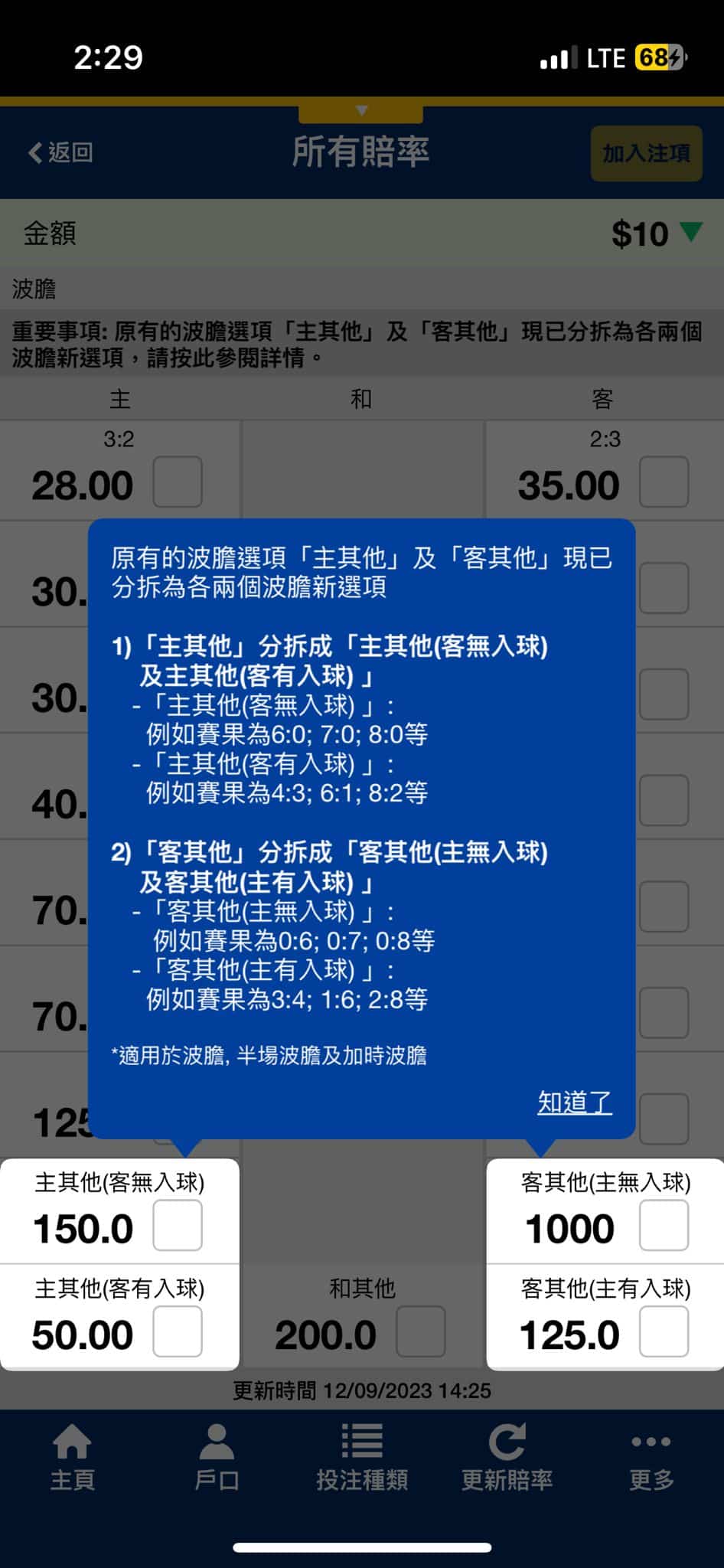Image resolution: width=724 pixels, height=1568 pixels.
Task: Open the 戶口 tab
Action: [x=217, y=1457]
